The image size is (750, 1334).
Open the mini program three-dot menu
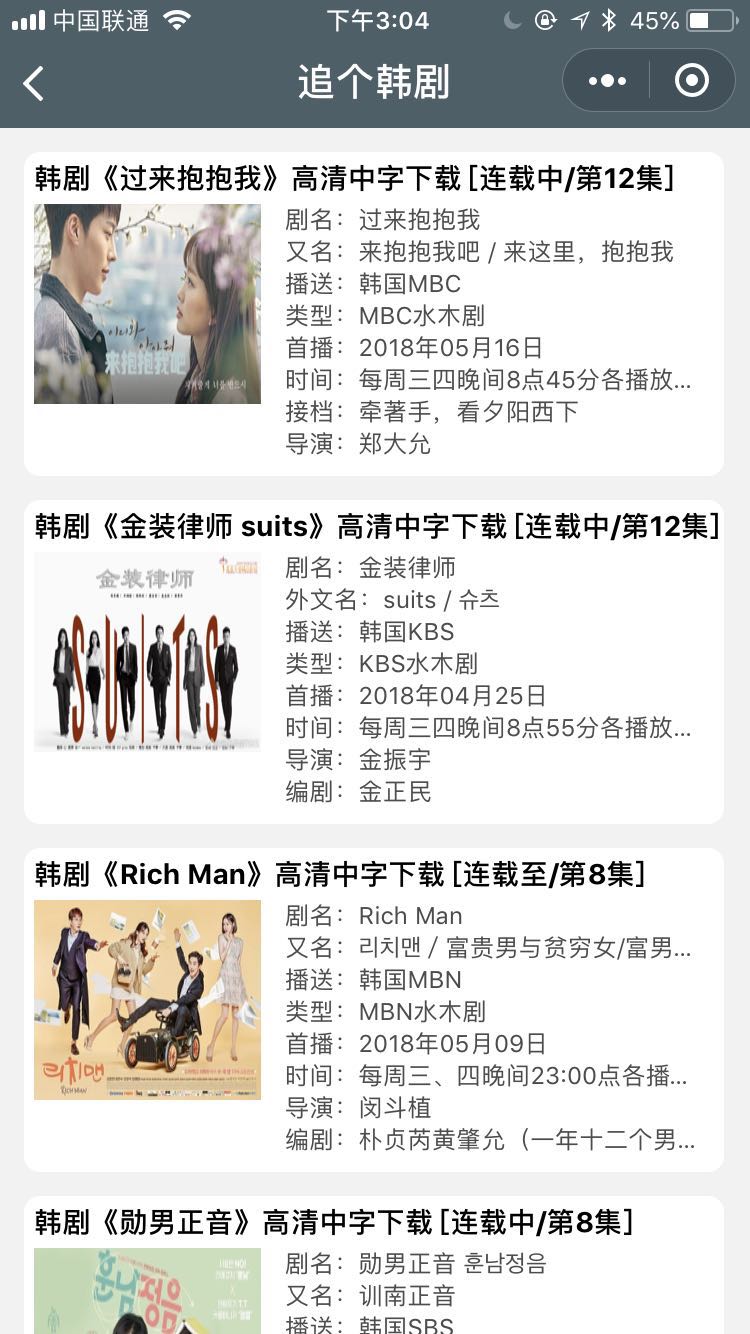607,81
